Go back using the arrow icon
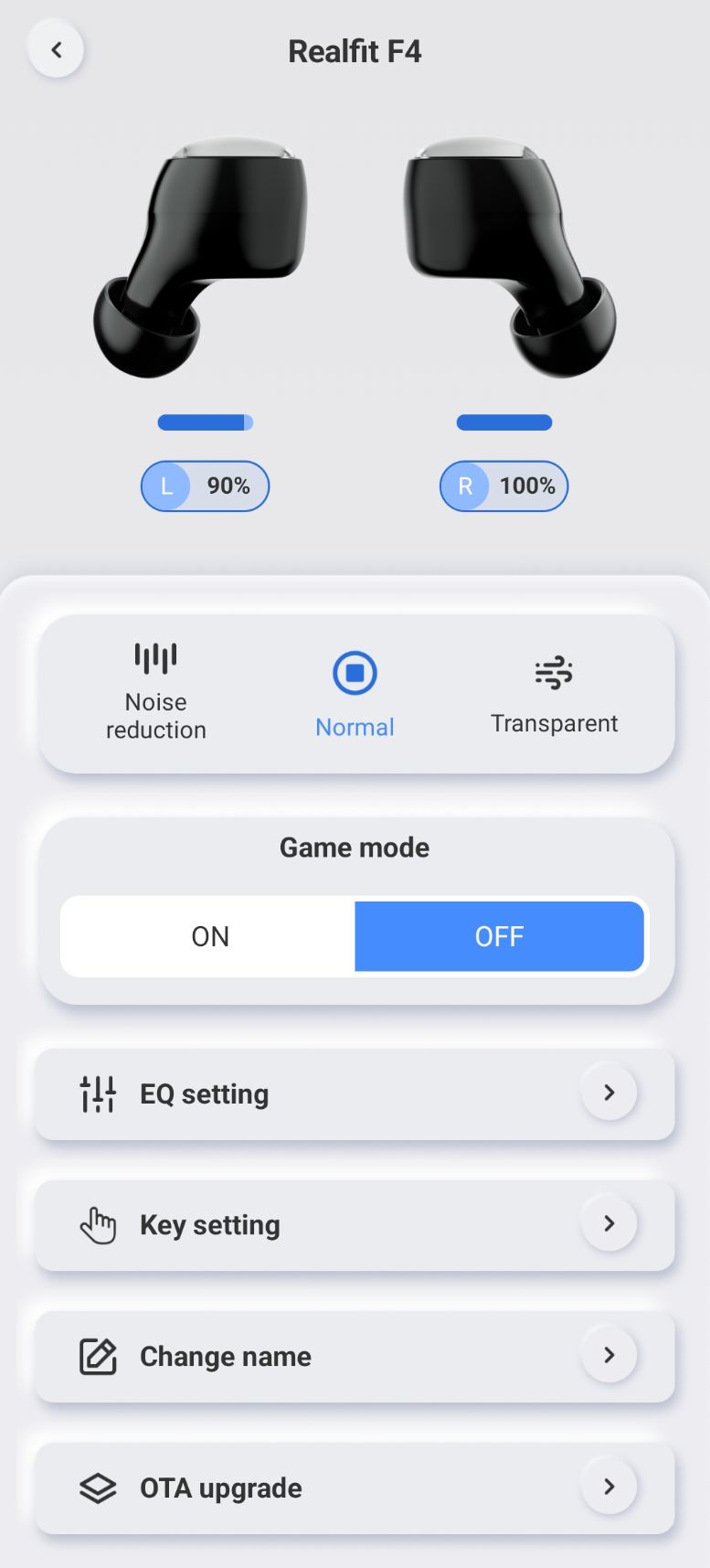 56,50
